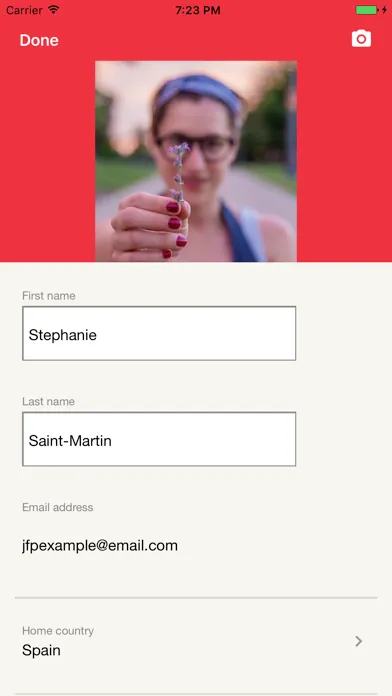Tap Done to save profile edits
This screenshot has width=392, height=696.
tap(39, 40)
